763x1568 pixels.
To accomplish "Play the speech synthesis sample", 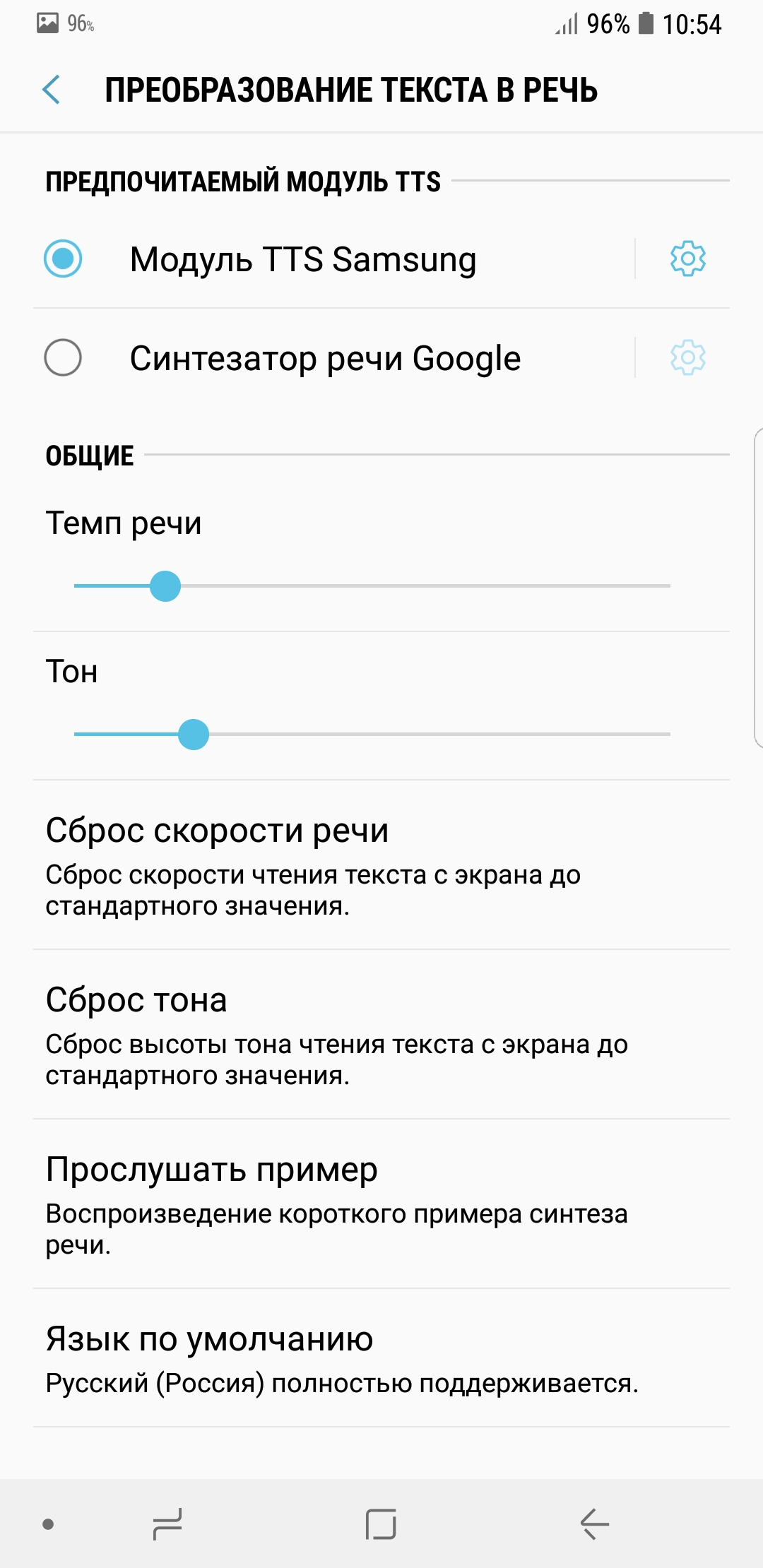I will pos(381,1204).
